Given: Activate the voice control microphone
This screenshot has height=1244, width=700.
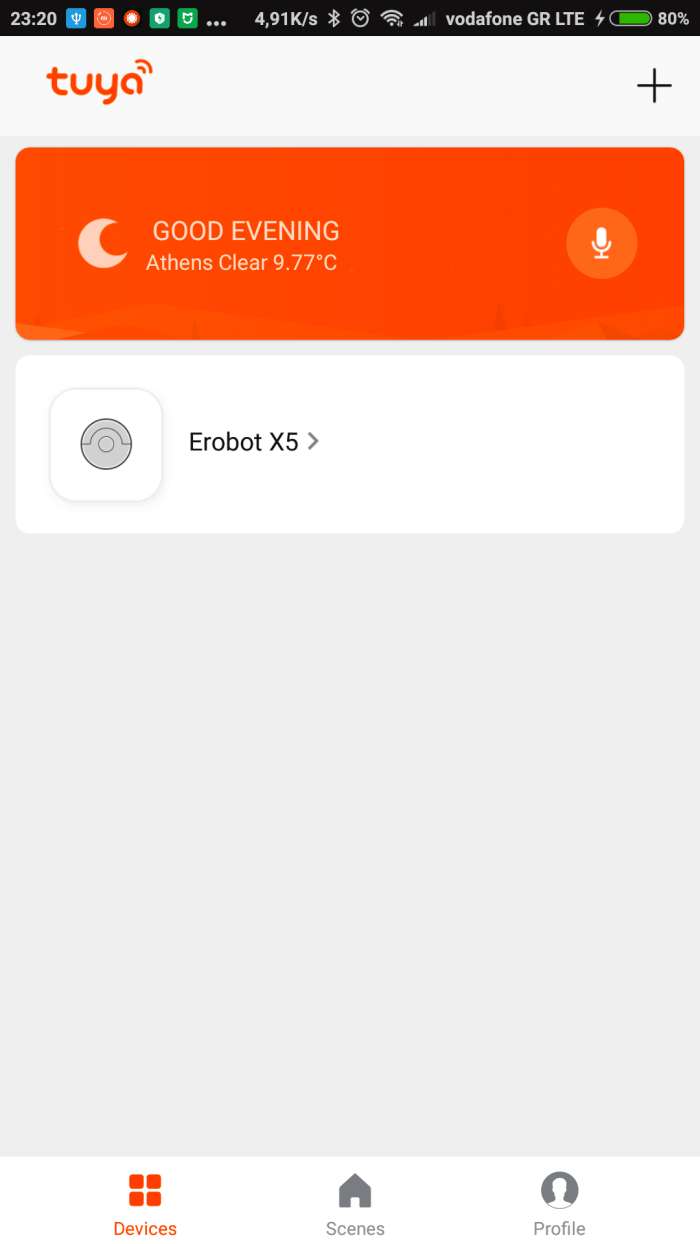Looking at the screenshot, I should [x=601, y=243].
